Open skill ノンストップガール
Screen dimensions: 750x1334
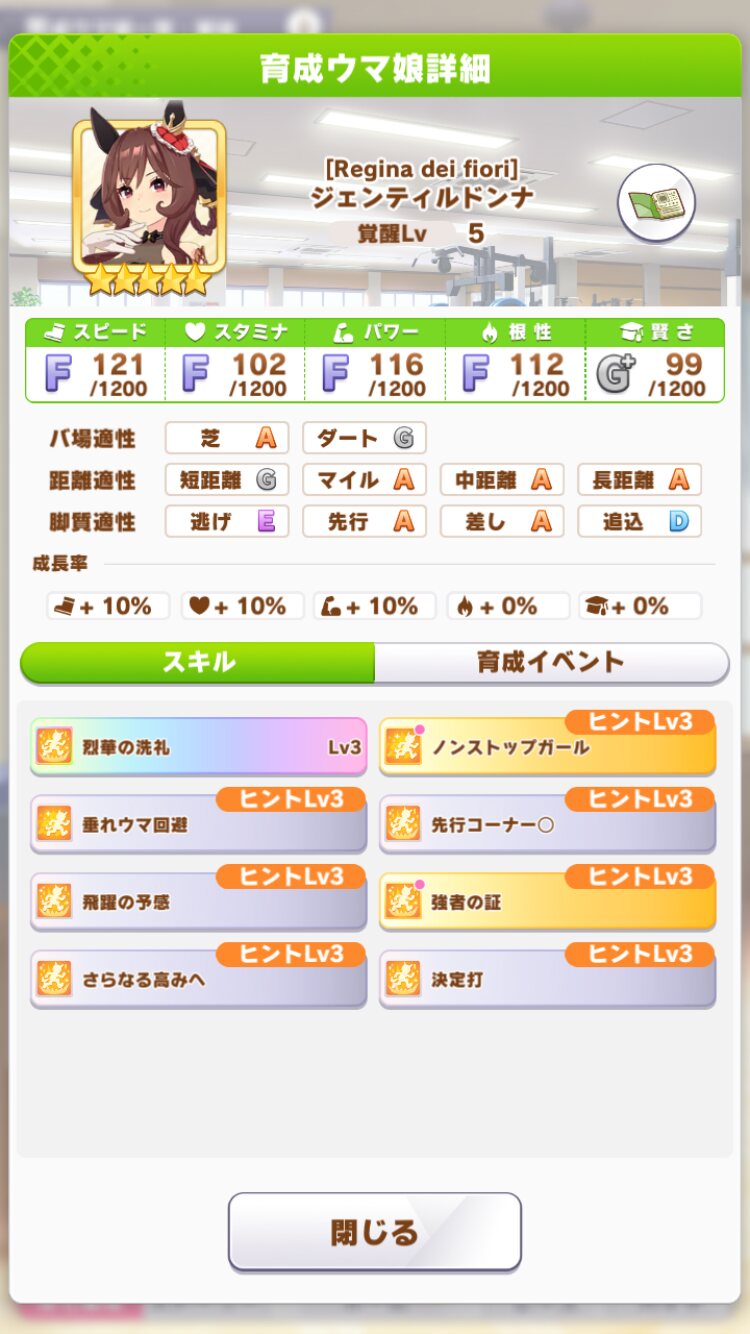pos(547,748)
